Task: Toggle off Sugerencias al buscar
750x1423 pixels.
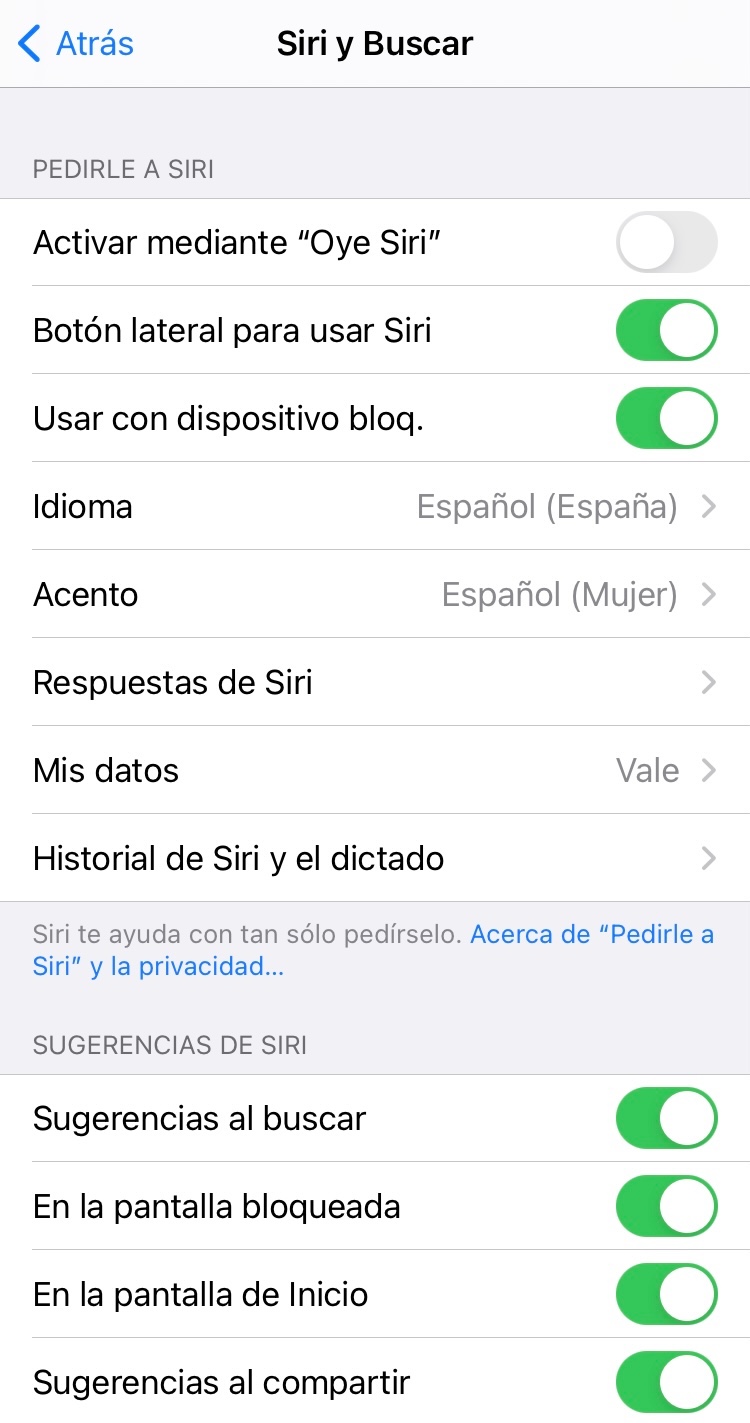Action: pyautogui.click(x=667, y=1118)
